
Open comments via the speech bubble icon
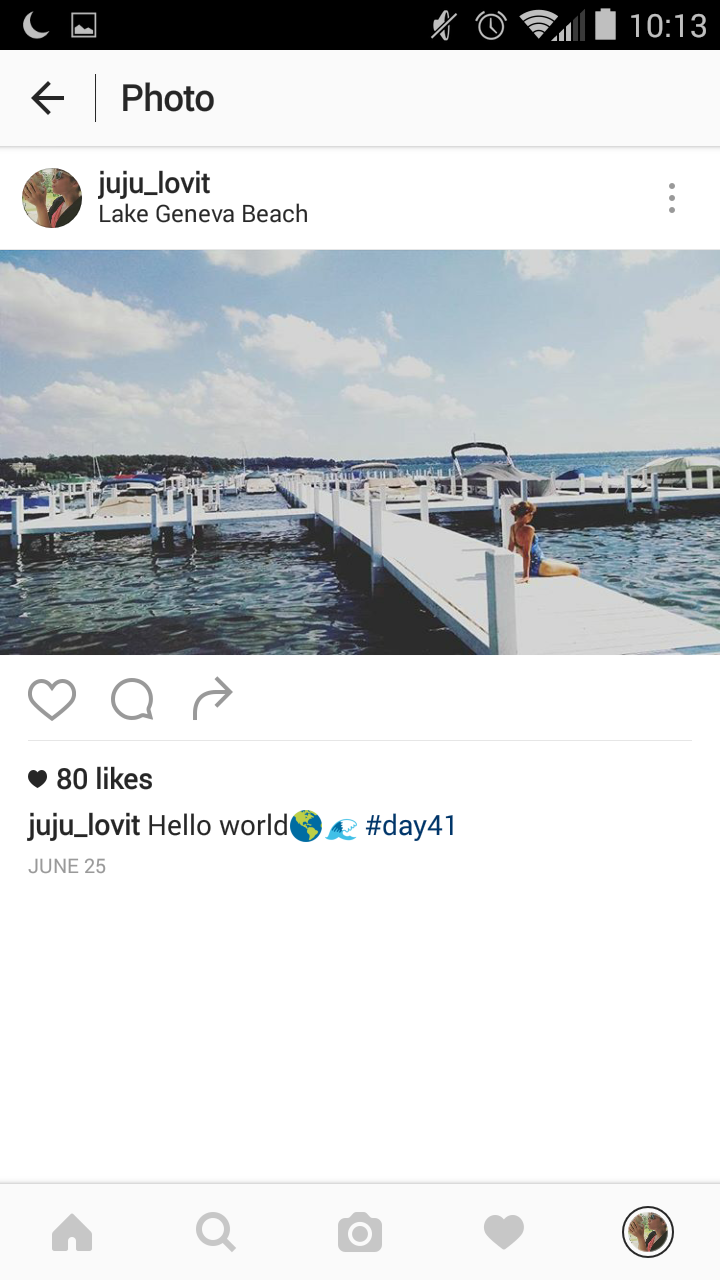(x=132, y=700)
